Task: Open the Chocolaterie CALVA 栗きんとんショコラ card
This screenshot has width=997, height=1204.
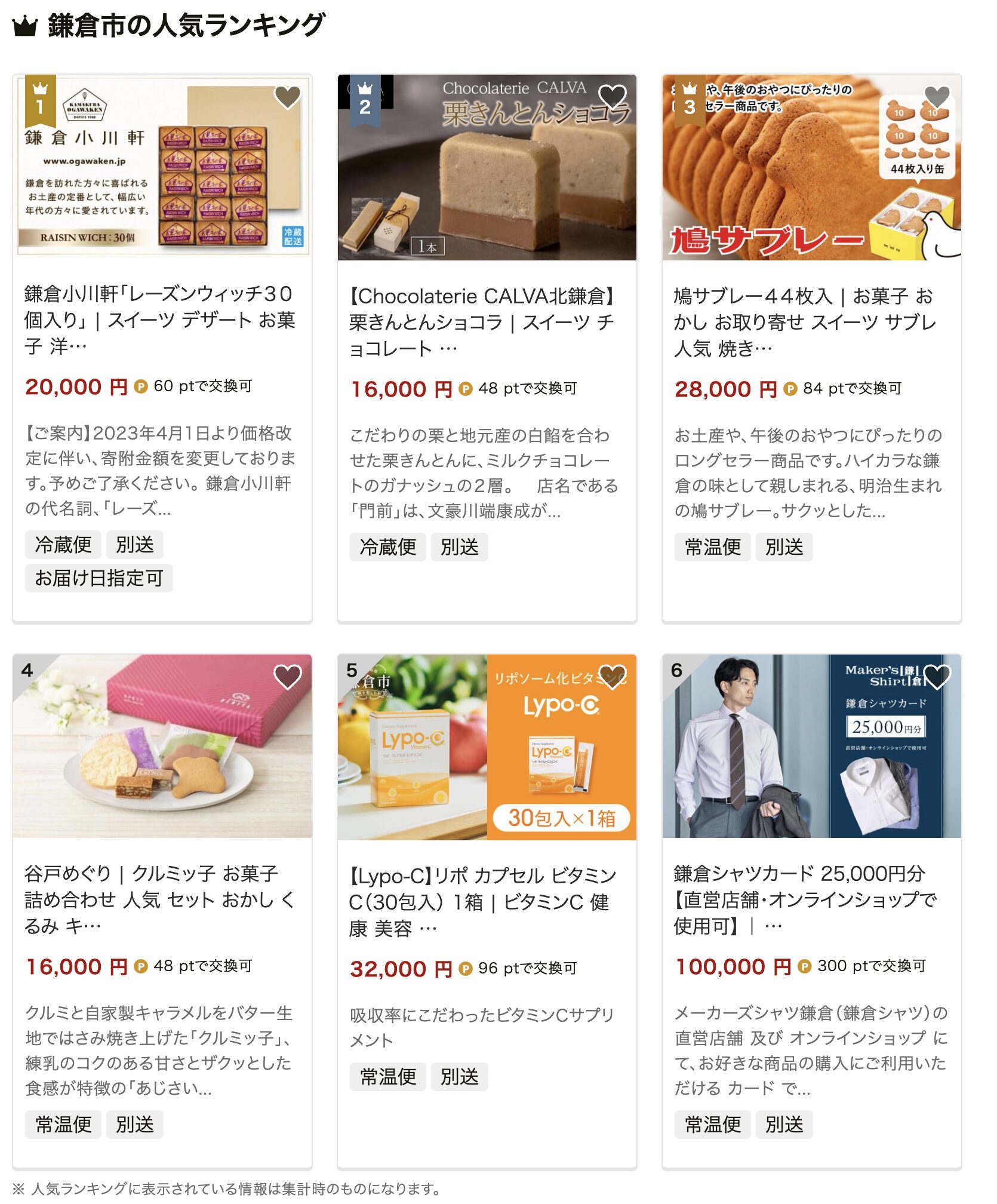Action: pyautogui.click(x=485, y=322)
